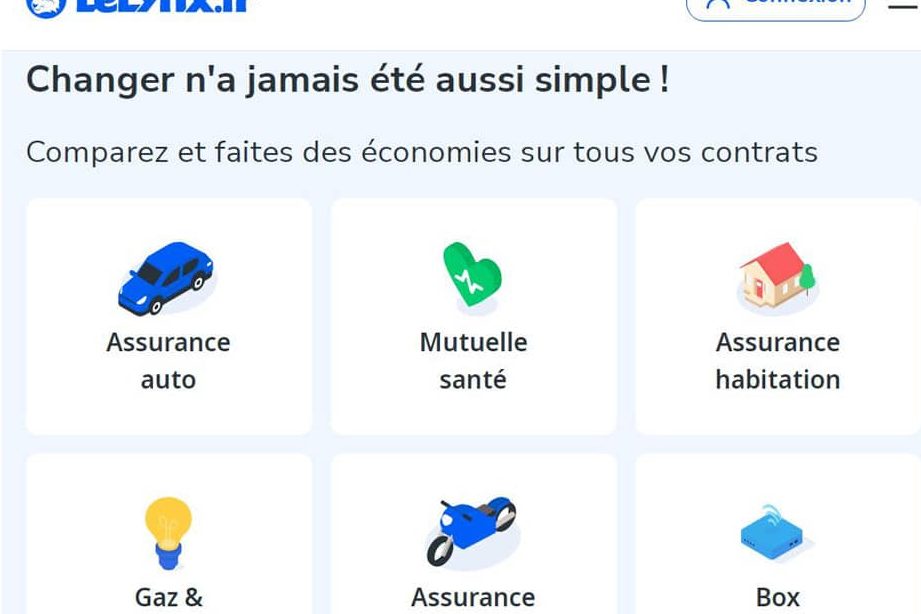The image size is (921, 614).
Task: Open the motorcycle Assurance card
Action: point(473,540)
